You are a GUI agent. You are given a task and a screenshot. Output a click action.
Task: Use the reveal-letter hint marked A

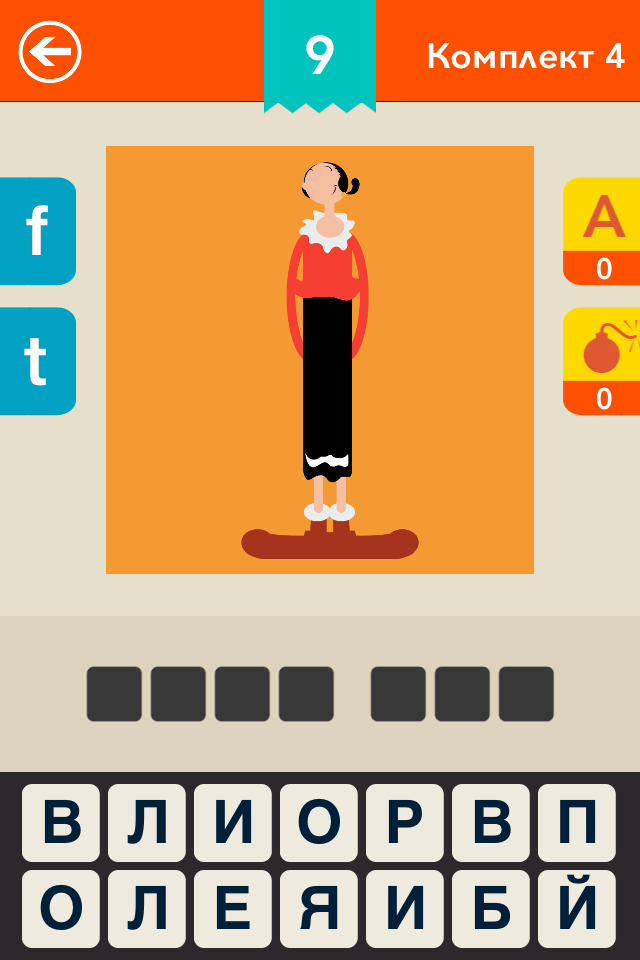coord(602,231)
